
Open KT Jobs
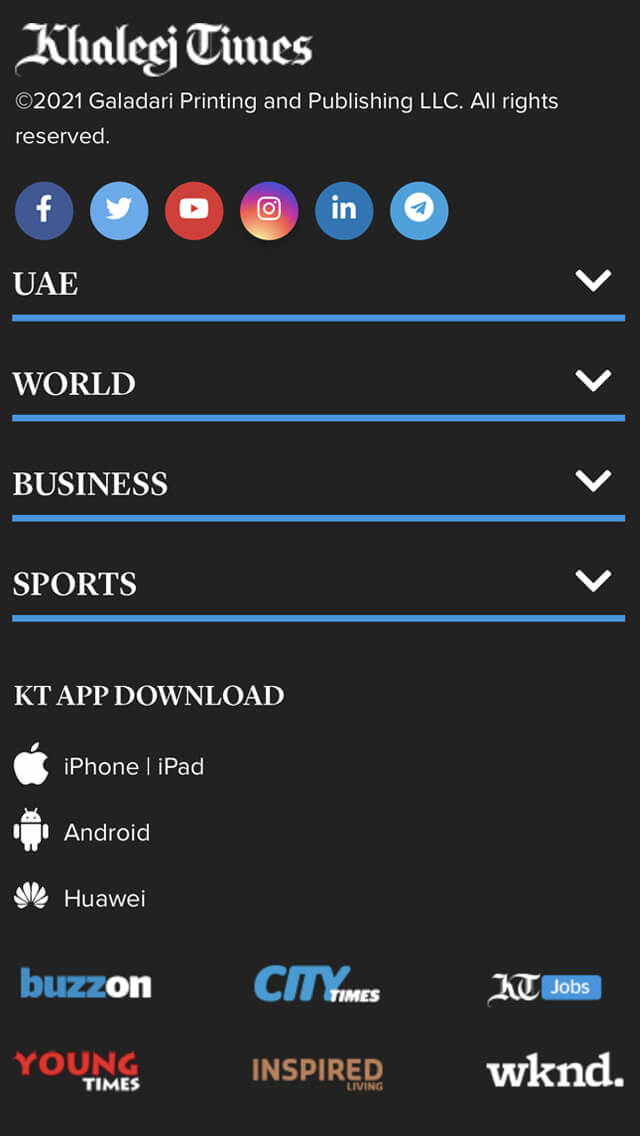click(x=545, y=988)
